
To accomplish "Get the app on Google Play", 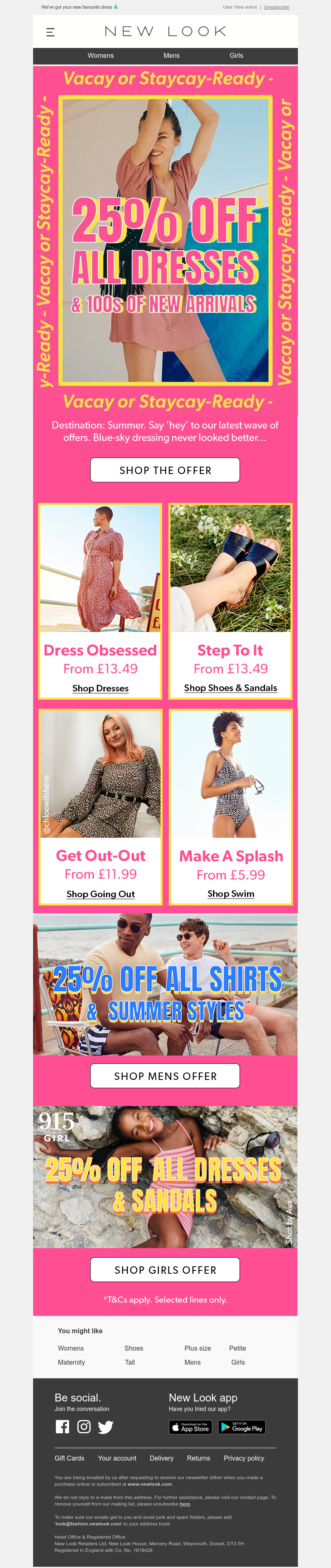I will (x=241, y=1427).
